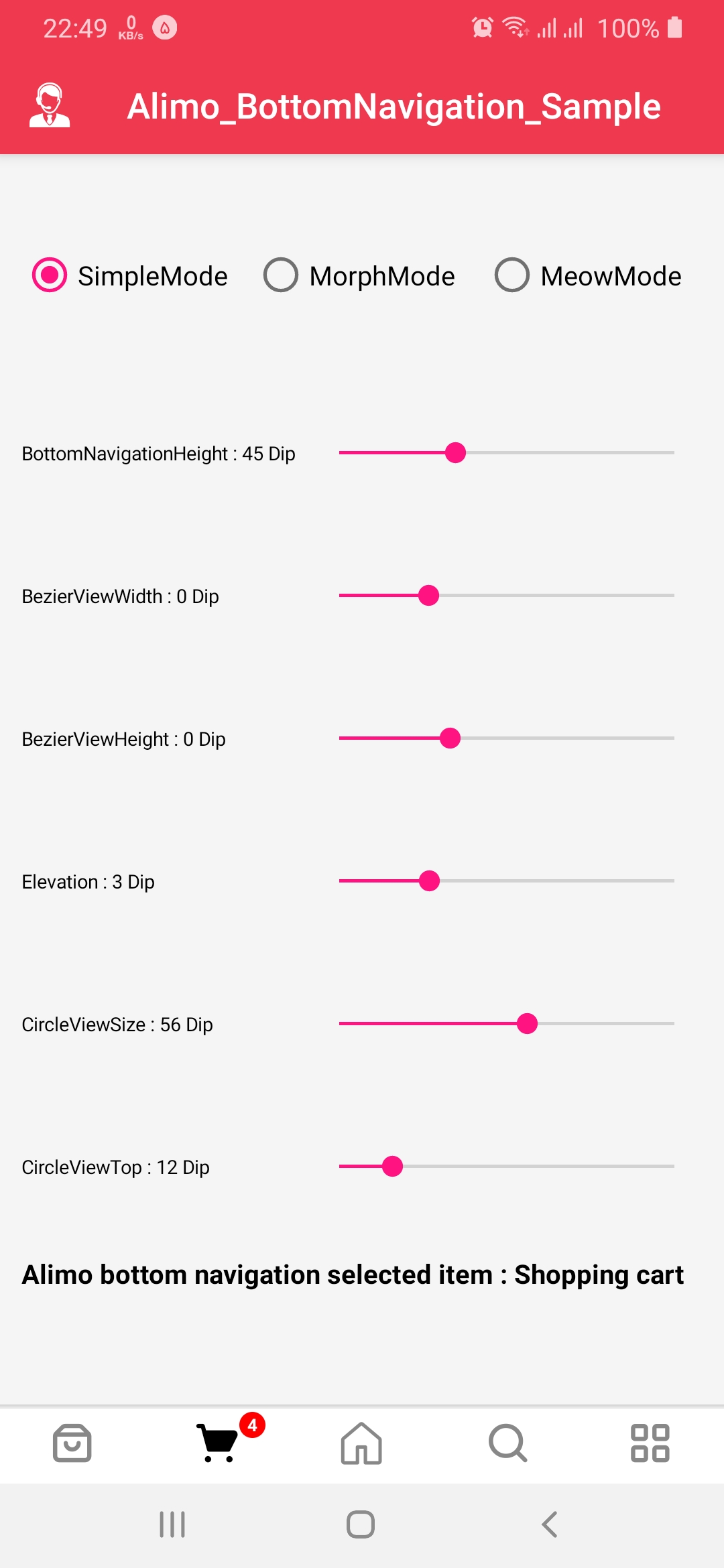Select the shopping cart tab with badge

(218, 1443)
